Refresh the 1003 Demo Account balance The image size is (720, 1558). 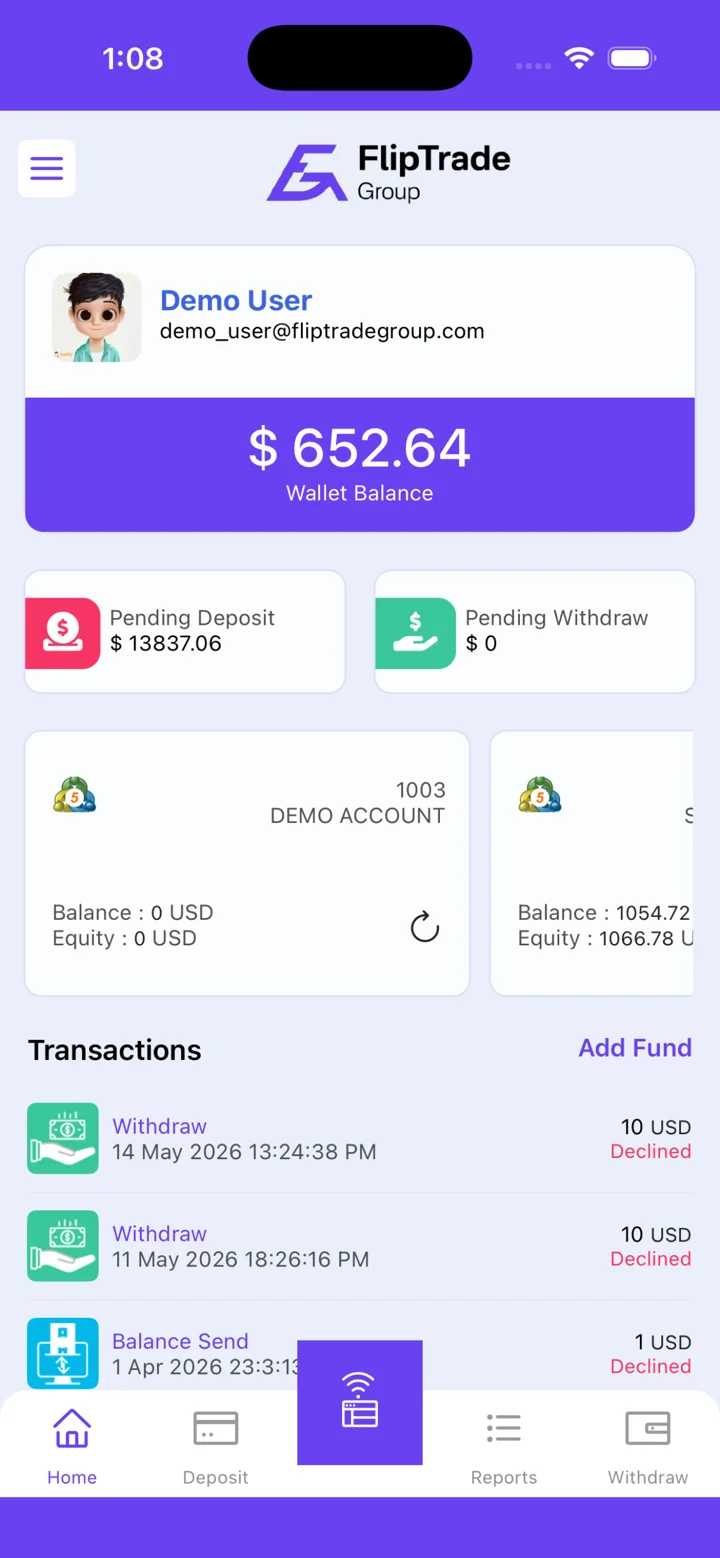pos(425,927)
